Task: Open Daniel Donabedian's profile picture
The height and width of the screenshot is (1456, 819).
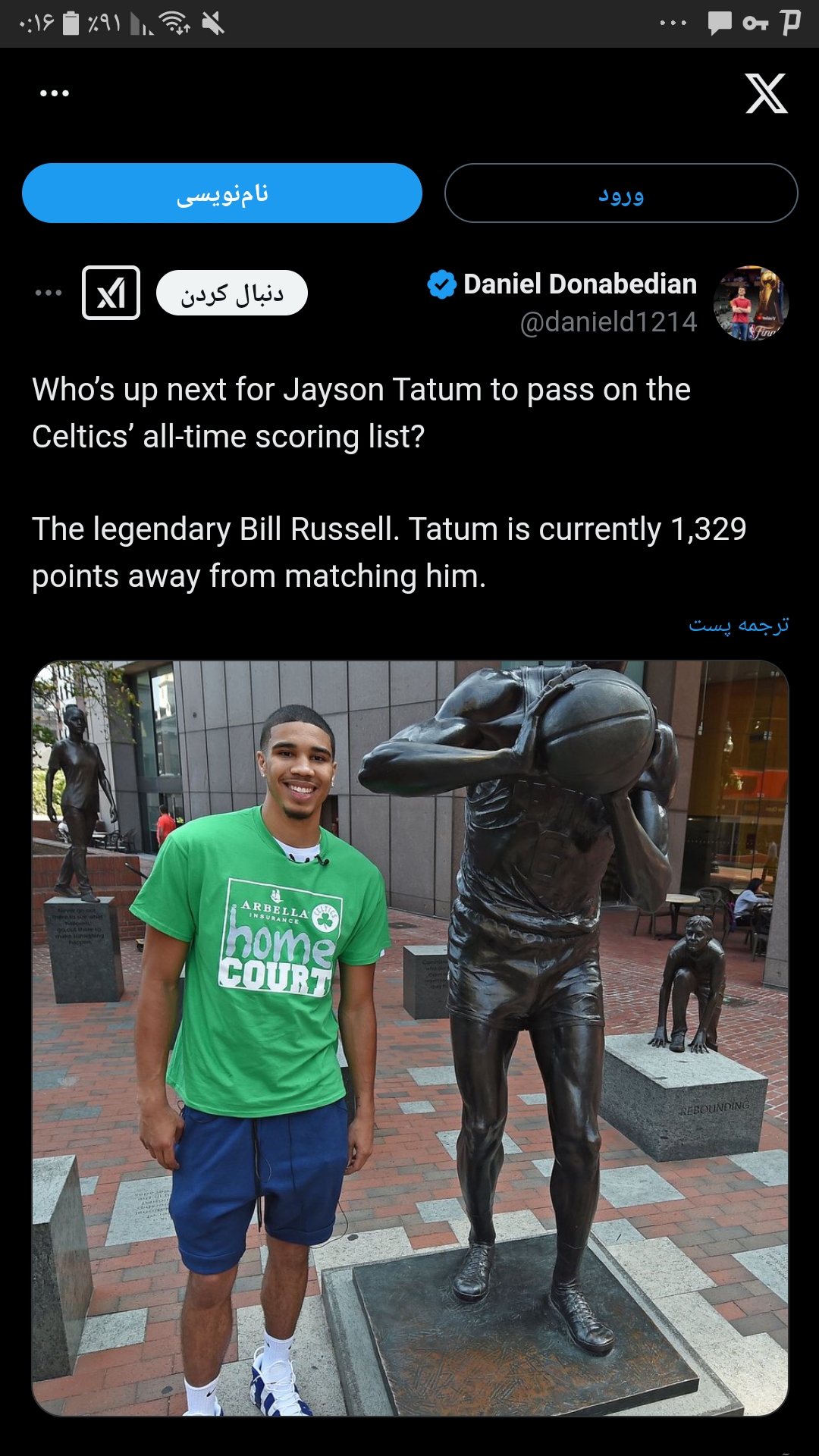Action: (x=751, y=303)
